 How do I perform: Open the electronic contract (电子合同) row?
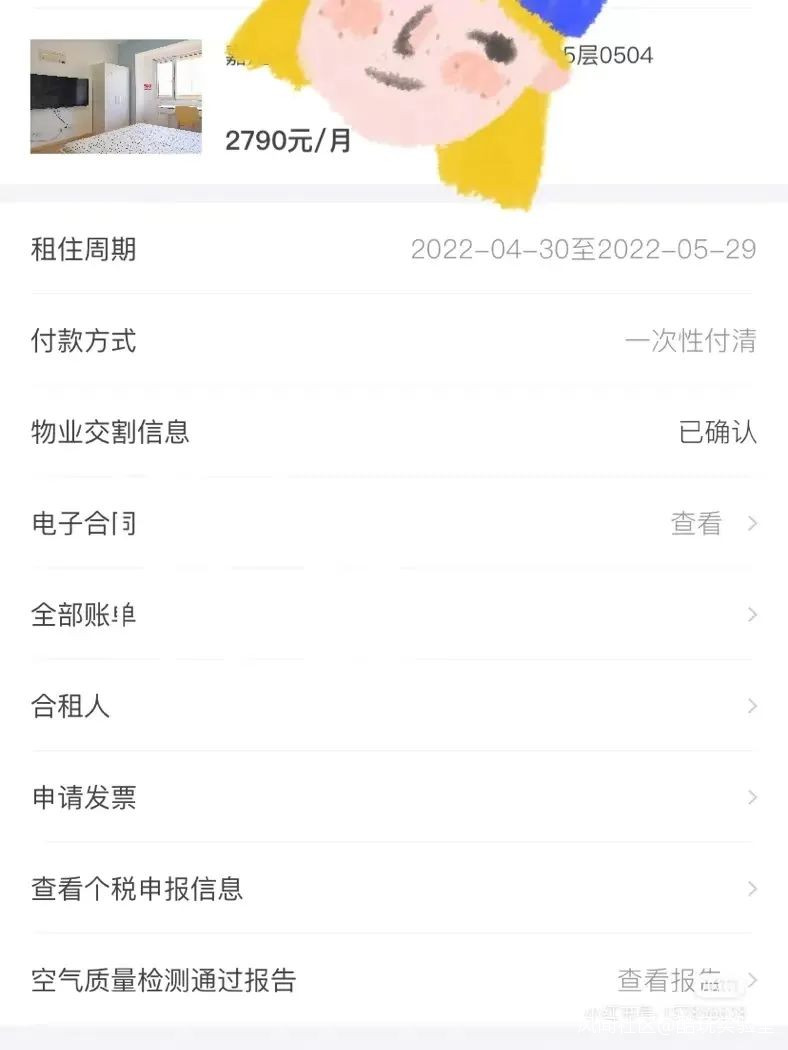(394, 523)
